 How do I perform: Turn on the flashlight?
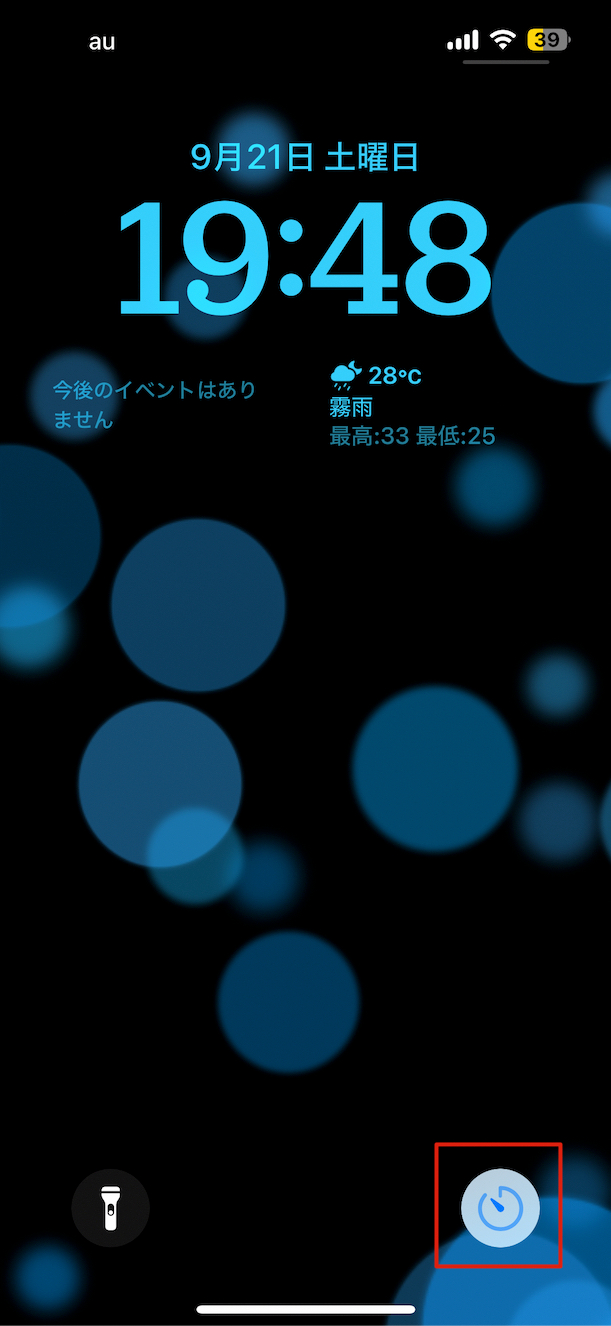coord(110,1208)
